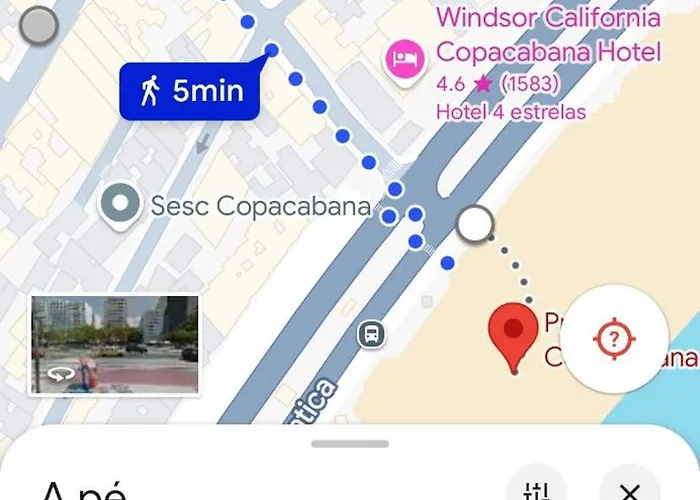Image resolution: width=700 pixels, height=500 pixels.
Task: Open Windsor California Copacabana Hotel pin
Action: pyautogui.click(x=403, y=56)
